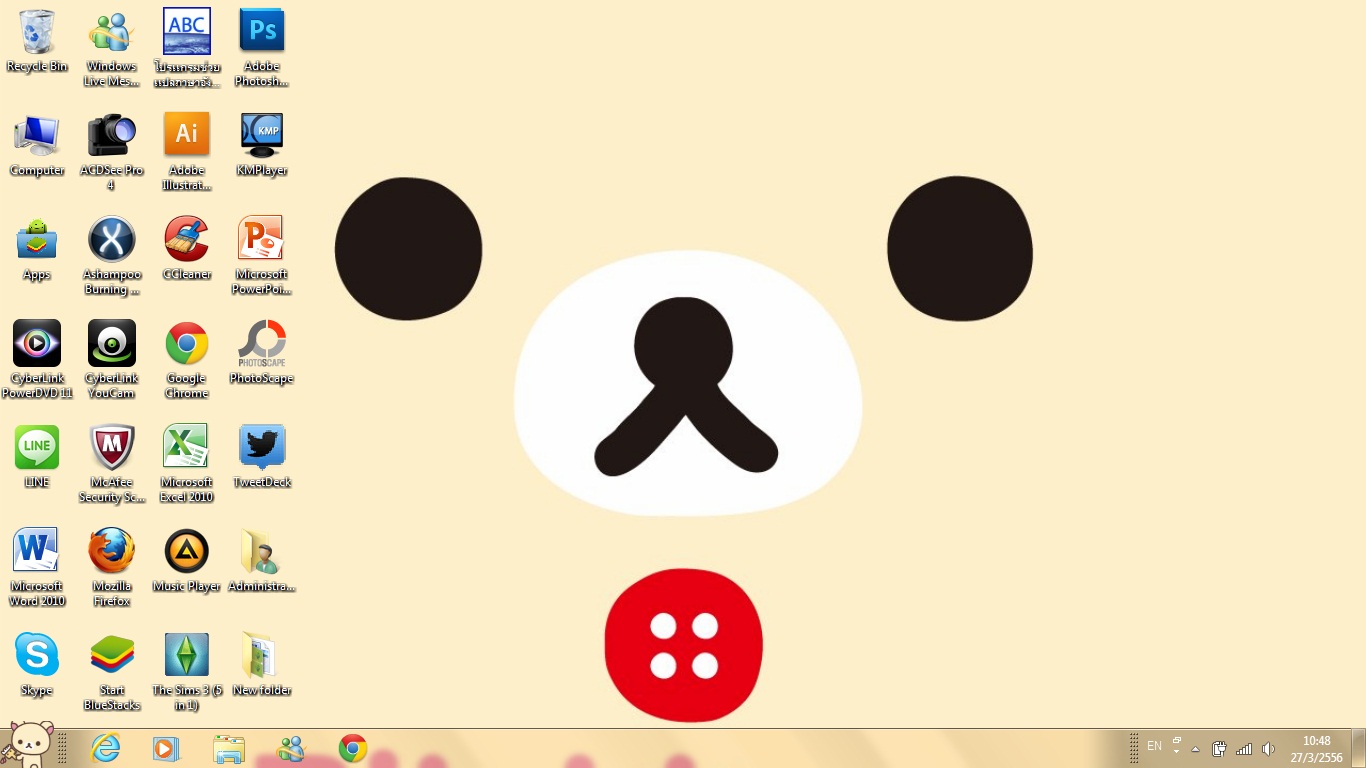Launch Microsoft Word 2010

36,551
